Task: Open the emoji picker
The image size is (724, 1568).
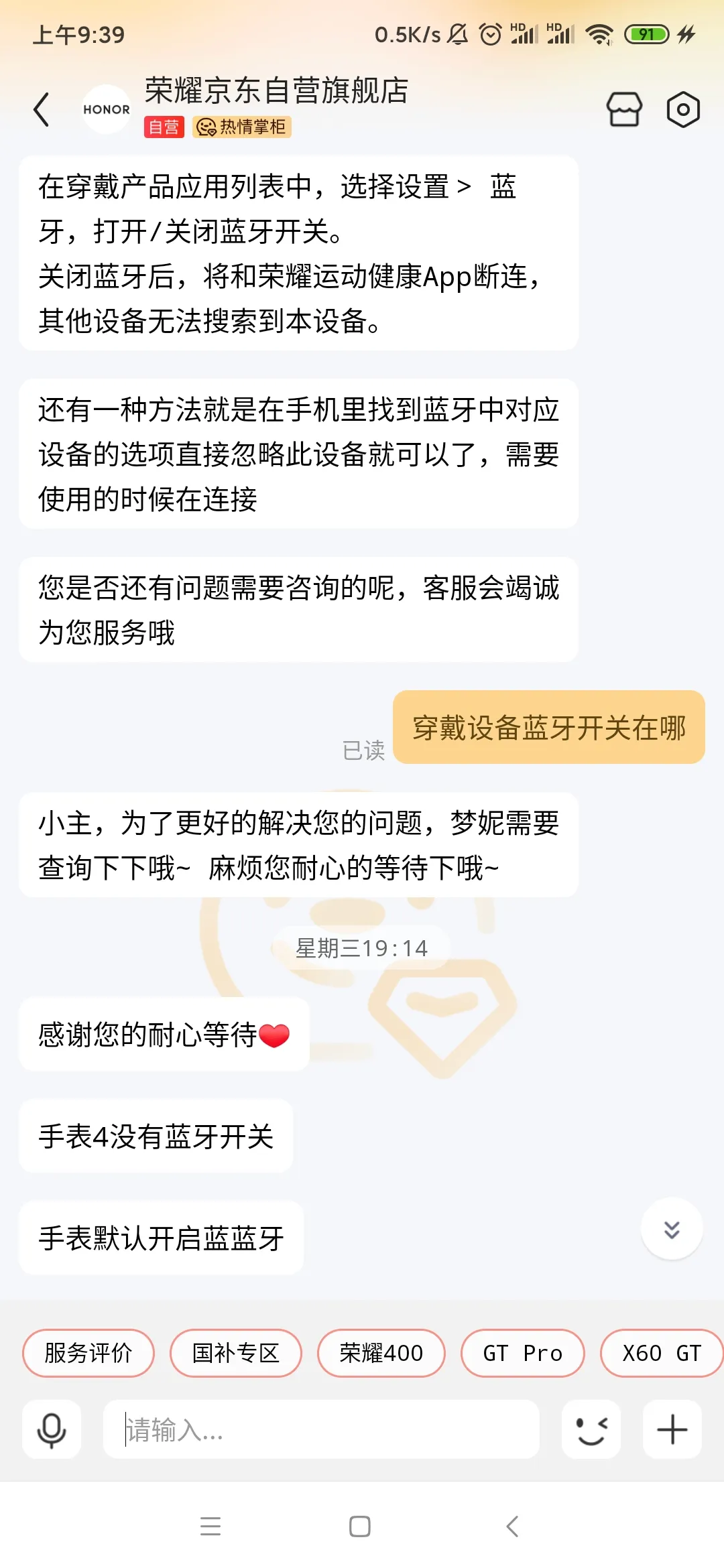Action: [x=591, y=1429]
